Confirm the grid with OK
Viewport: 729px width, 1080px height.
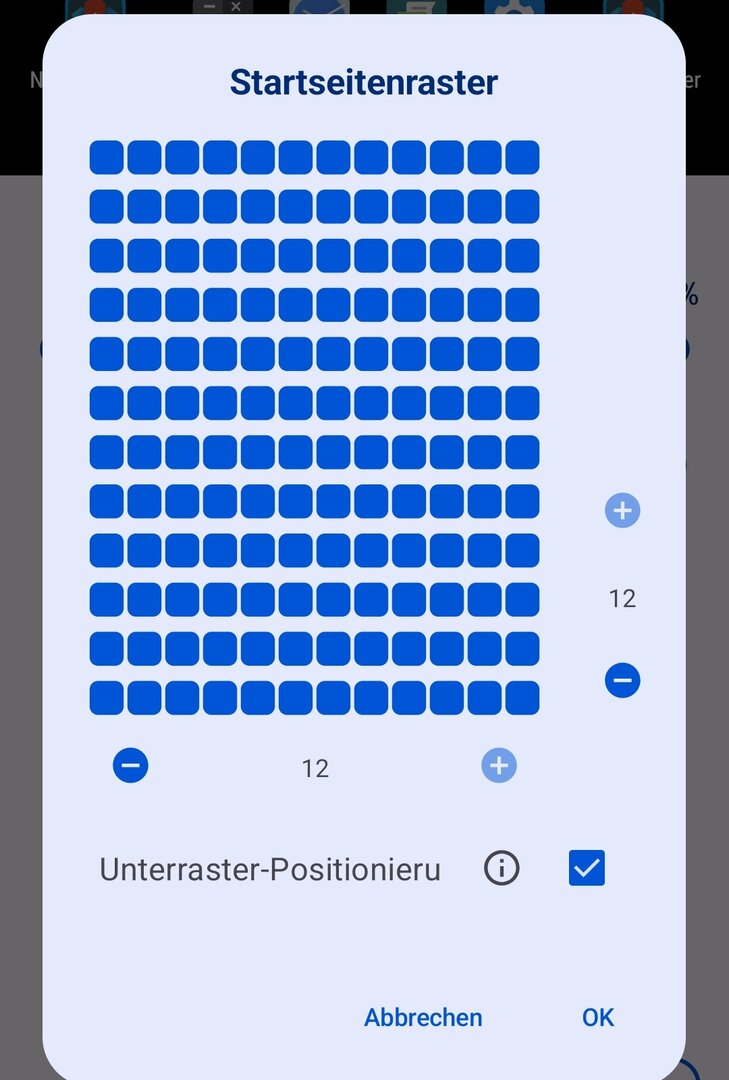[598, 1017]
